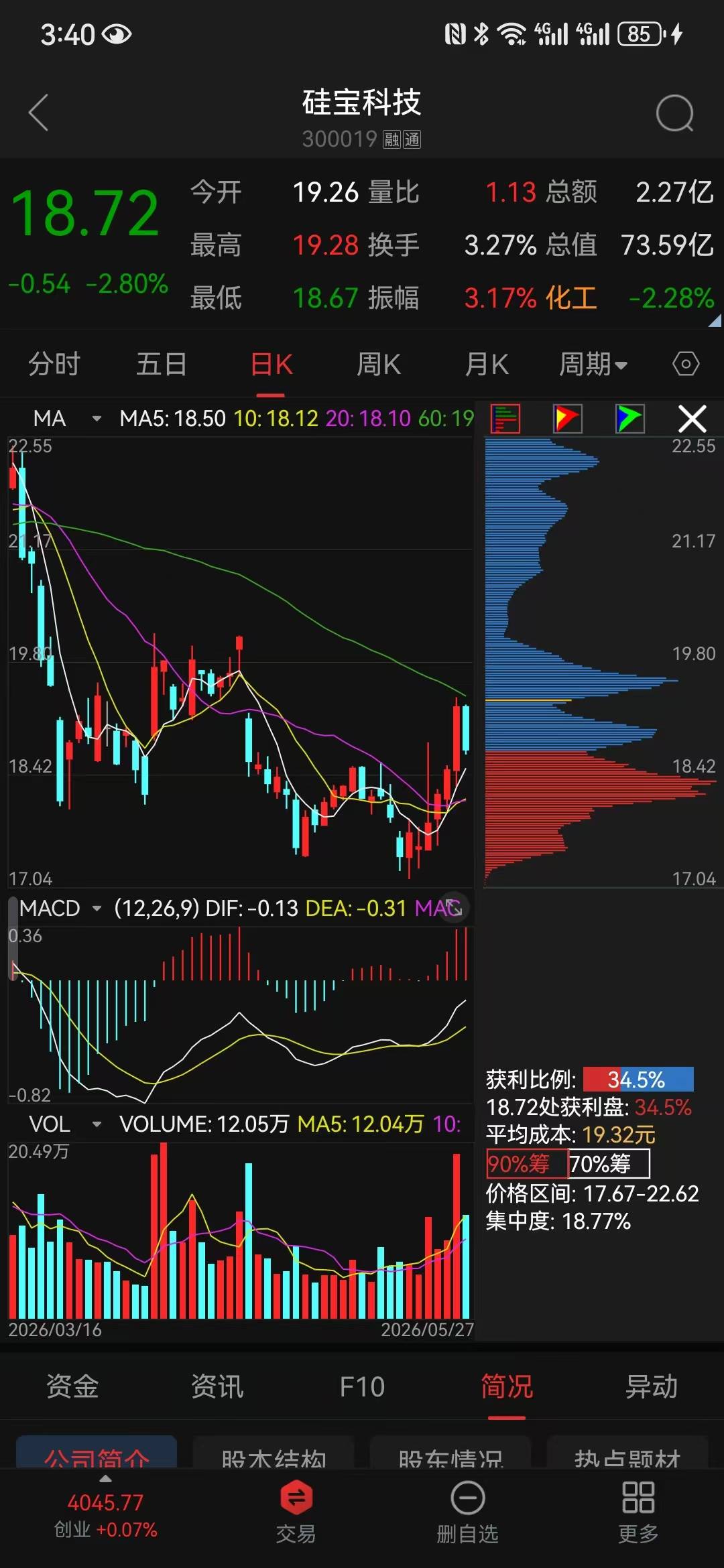Open the 资金 tab
The height and width of the screenshot is (1568, 724).
[x=72, y=1386]
